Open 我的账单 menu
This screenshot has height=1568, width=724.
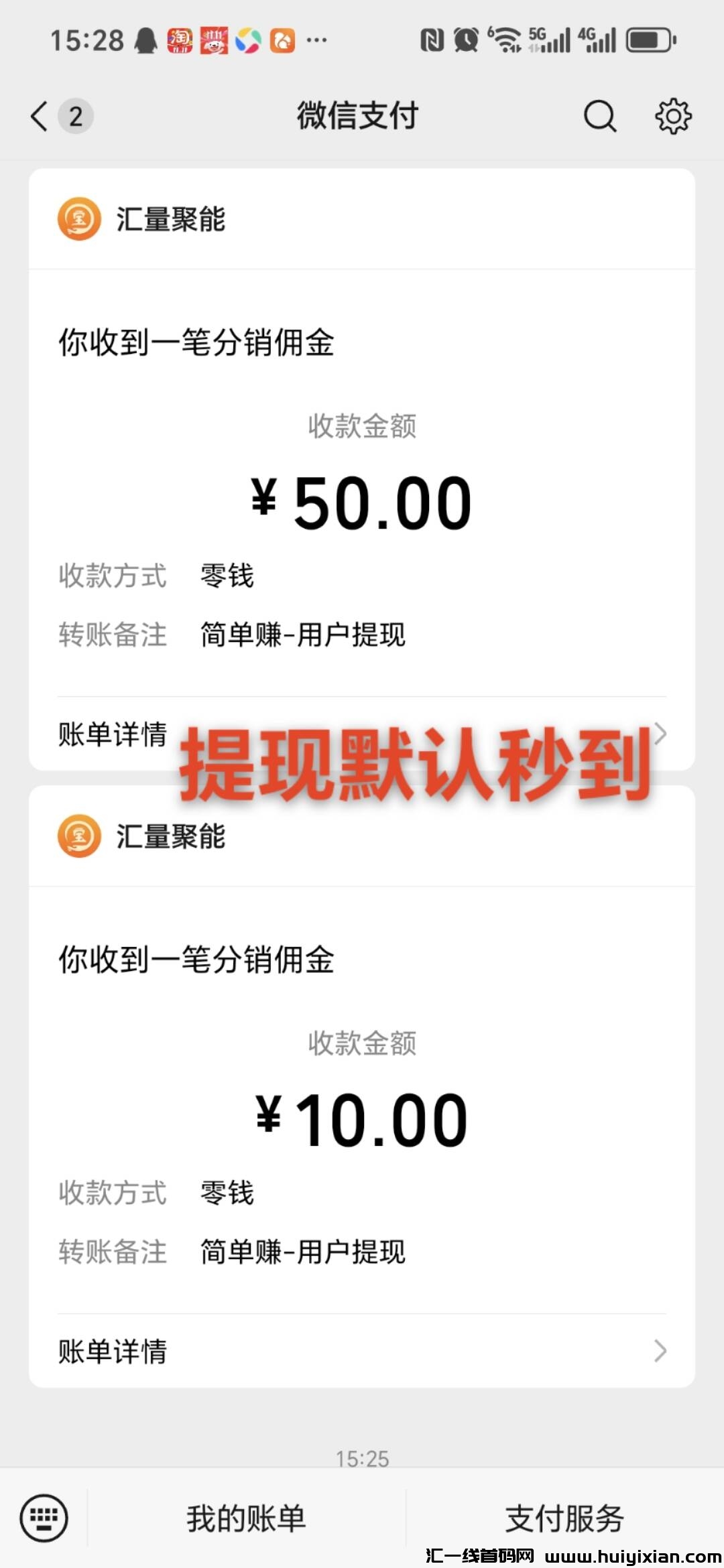(x=246, y=1518)
